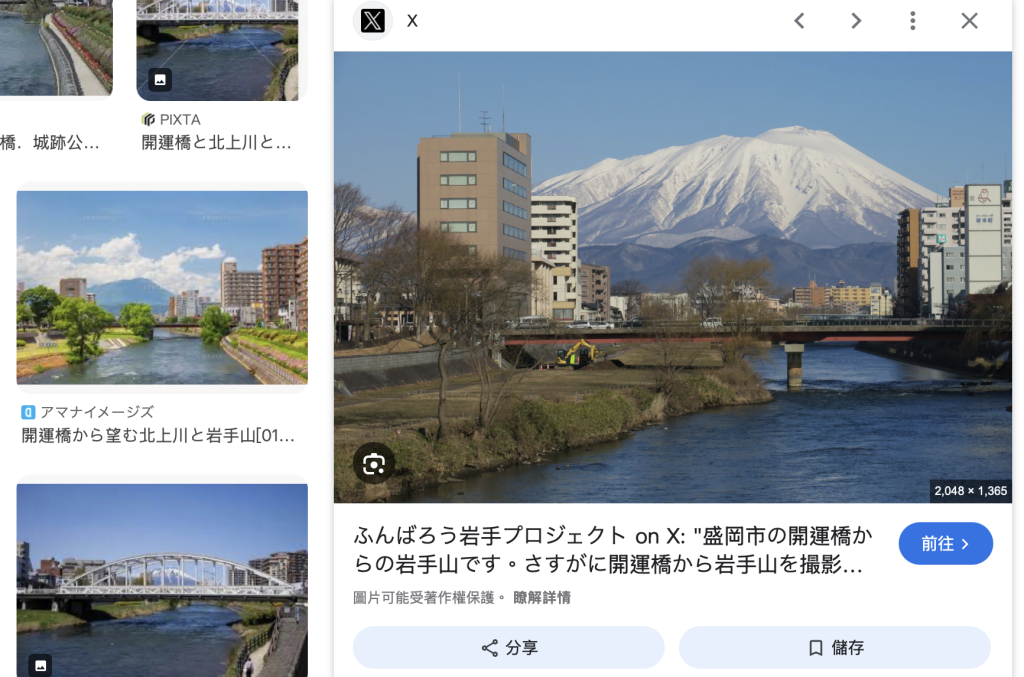The height and width of the screenshot is (677, 1024).
Task: View the large Mount Iwate photo
Action: (672, 277)
